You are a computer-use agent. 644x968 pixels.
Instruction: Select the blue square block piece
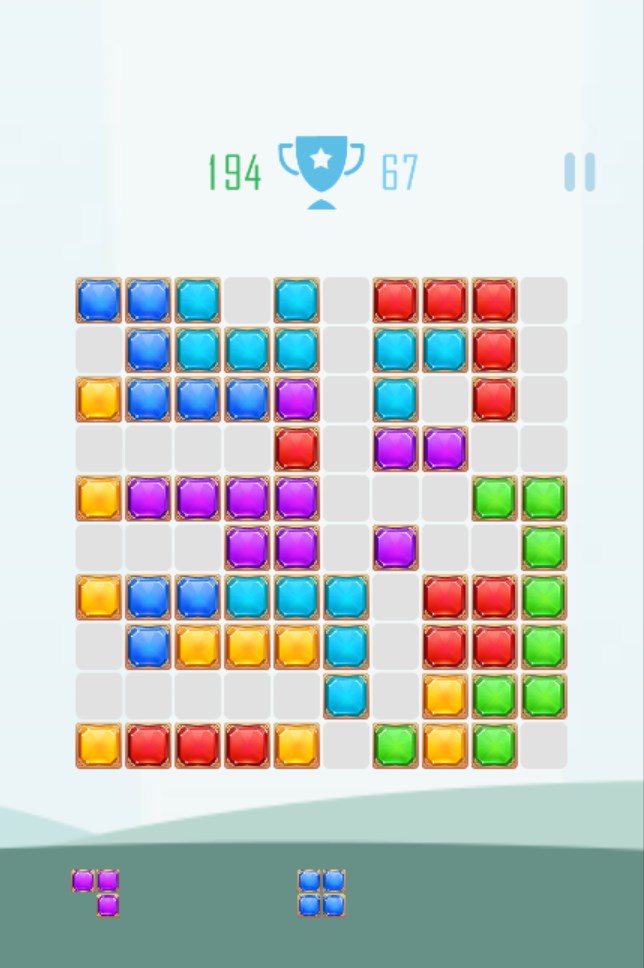click(321, 892)
